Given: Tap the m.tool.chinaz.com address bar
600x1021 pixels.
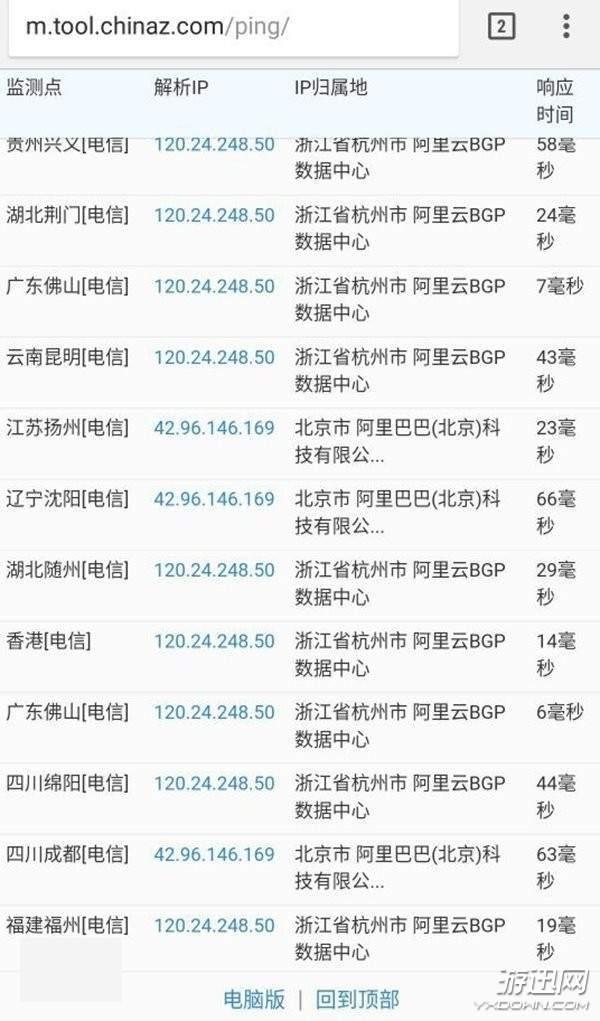Looking at the screenshot, I should point(233,27).
